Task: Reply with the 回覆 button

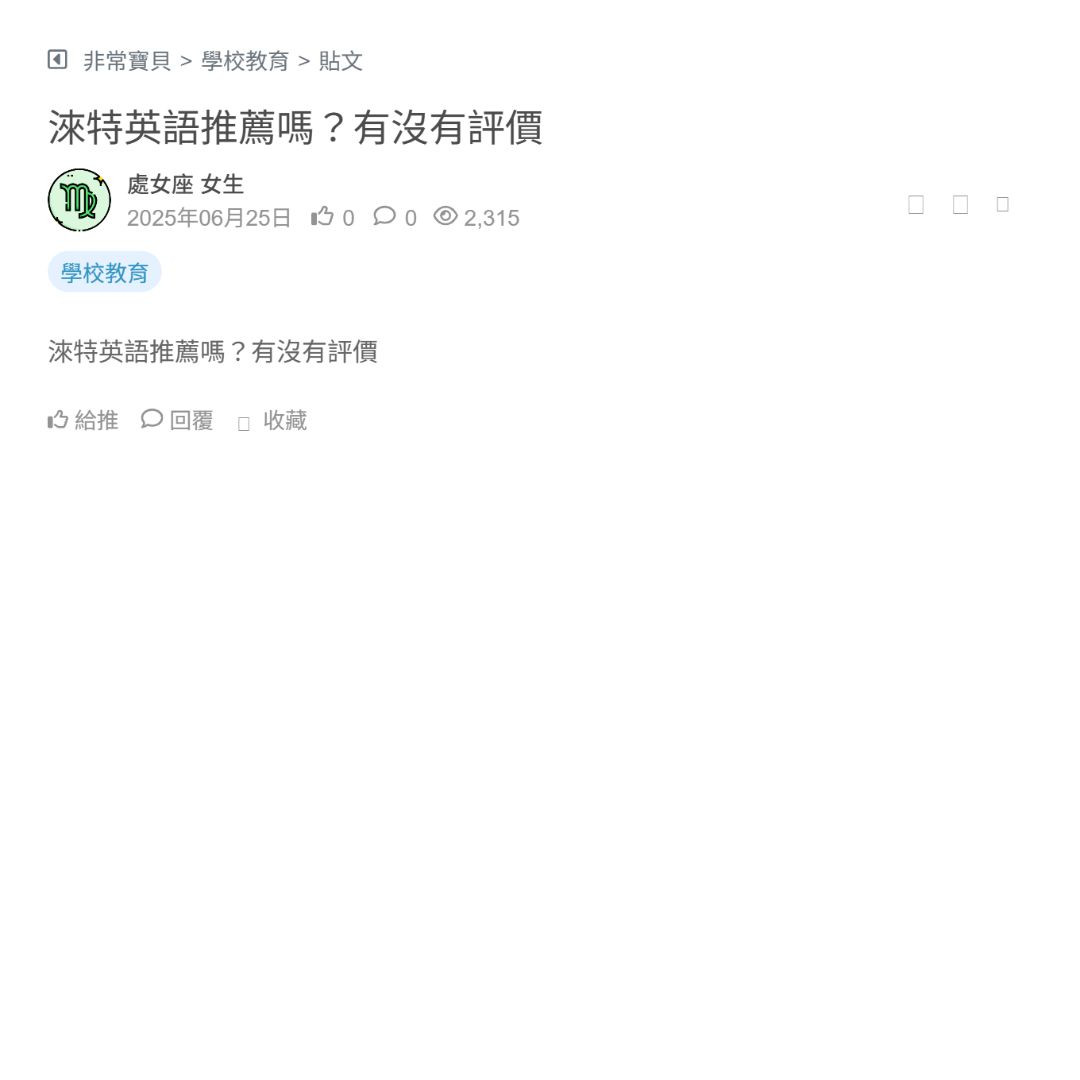Action: click(x=178, y=421)
